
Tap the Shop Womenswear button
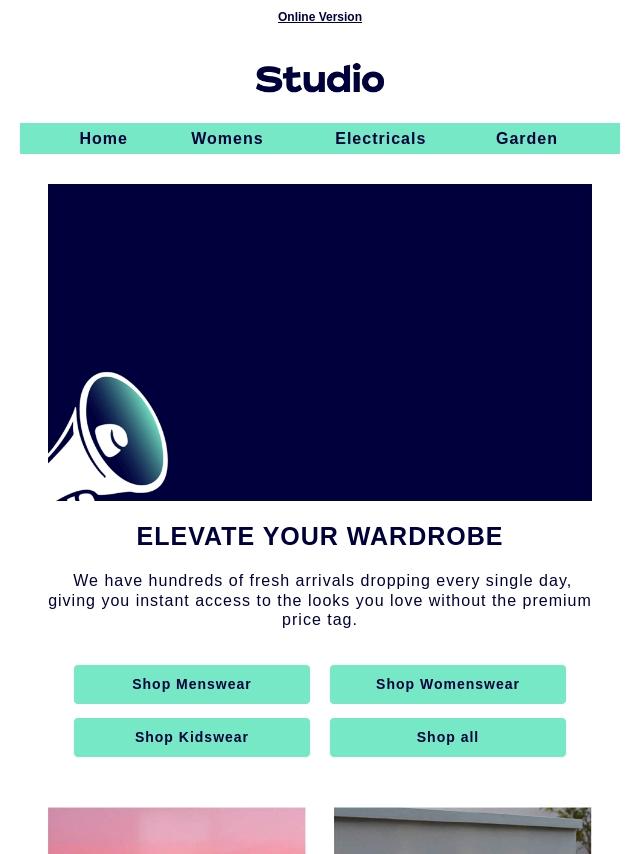pos(447,684)
